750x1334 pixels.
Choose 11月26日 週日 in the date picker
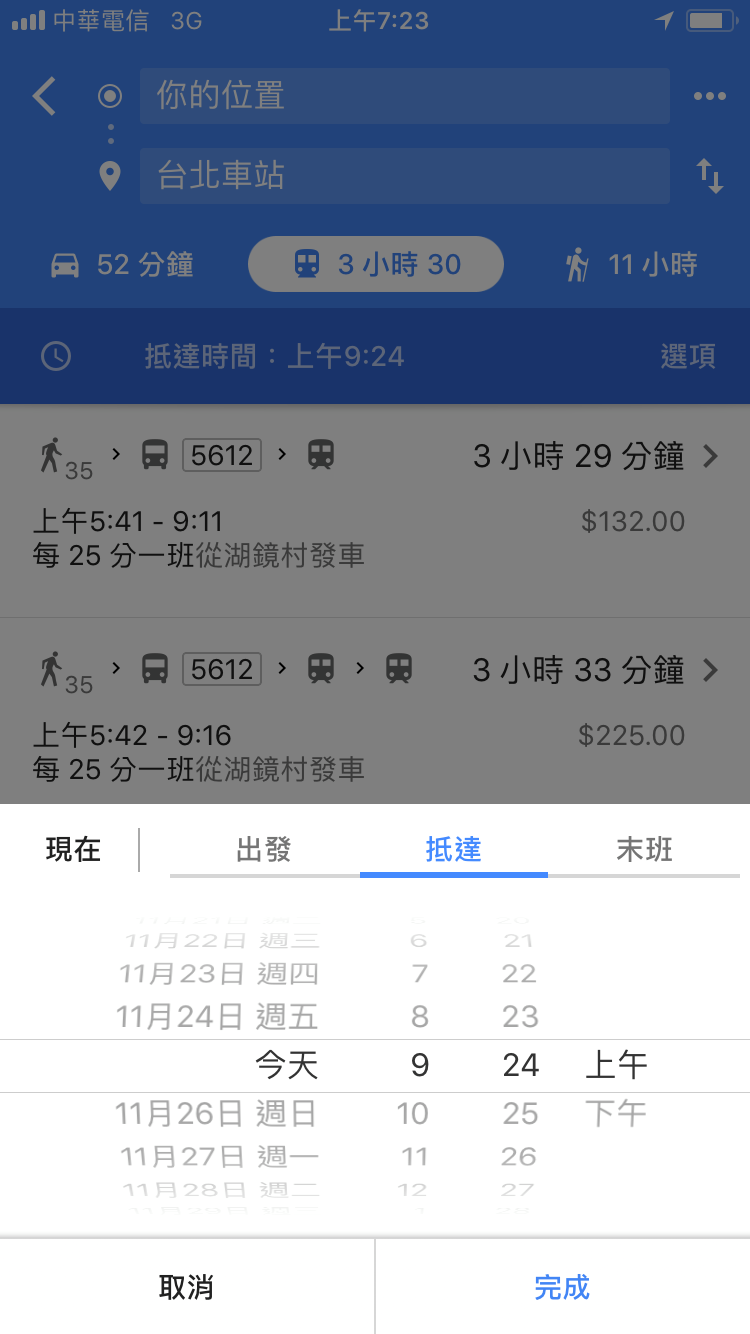click(x=216, y=1113)
